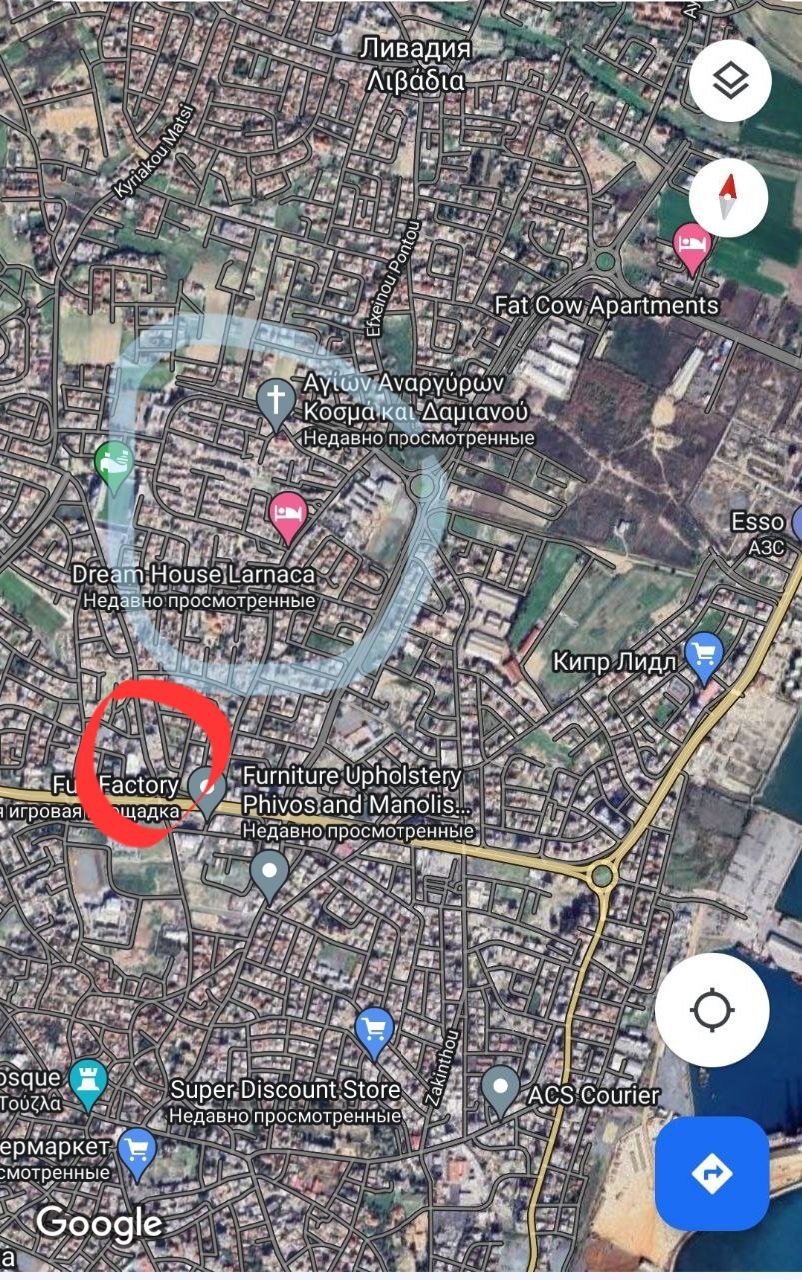This screenshot has width=802, height=1280.
Task: Select the Super Discount Store cart pin
Action: click(x=374, y=1029)
